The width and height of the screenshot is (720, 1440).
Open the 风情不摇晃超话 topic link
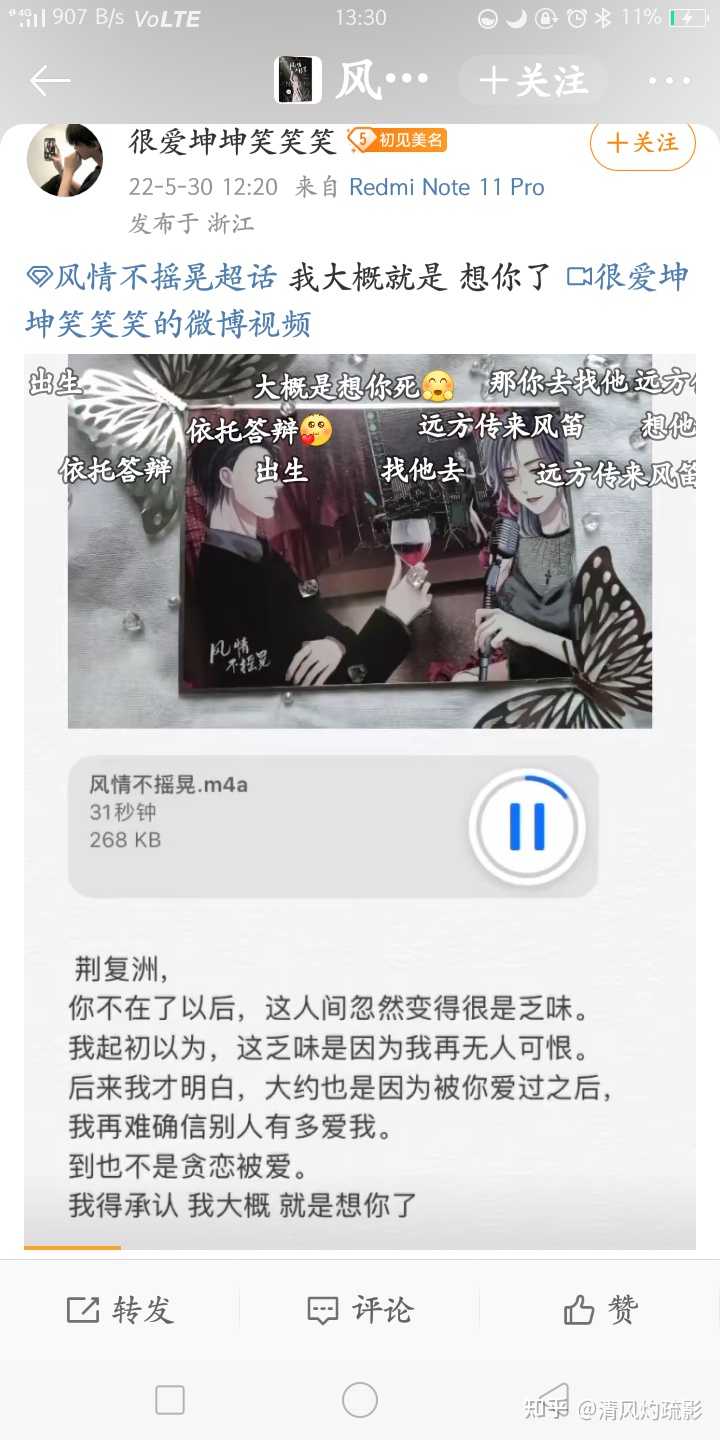pyautogui.click(x=152, y=277)
